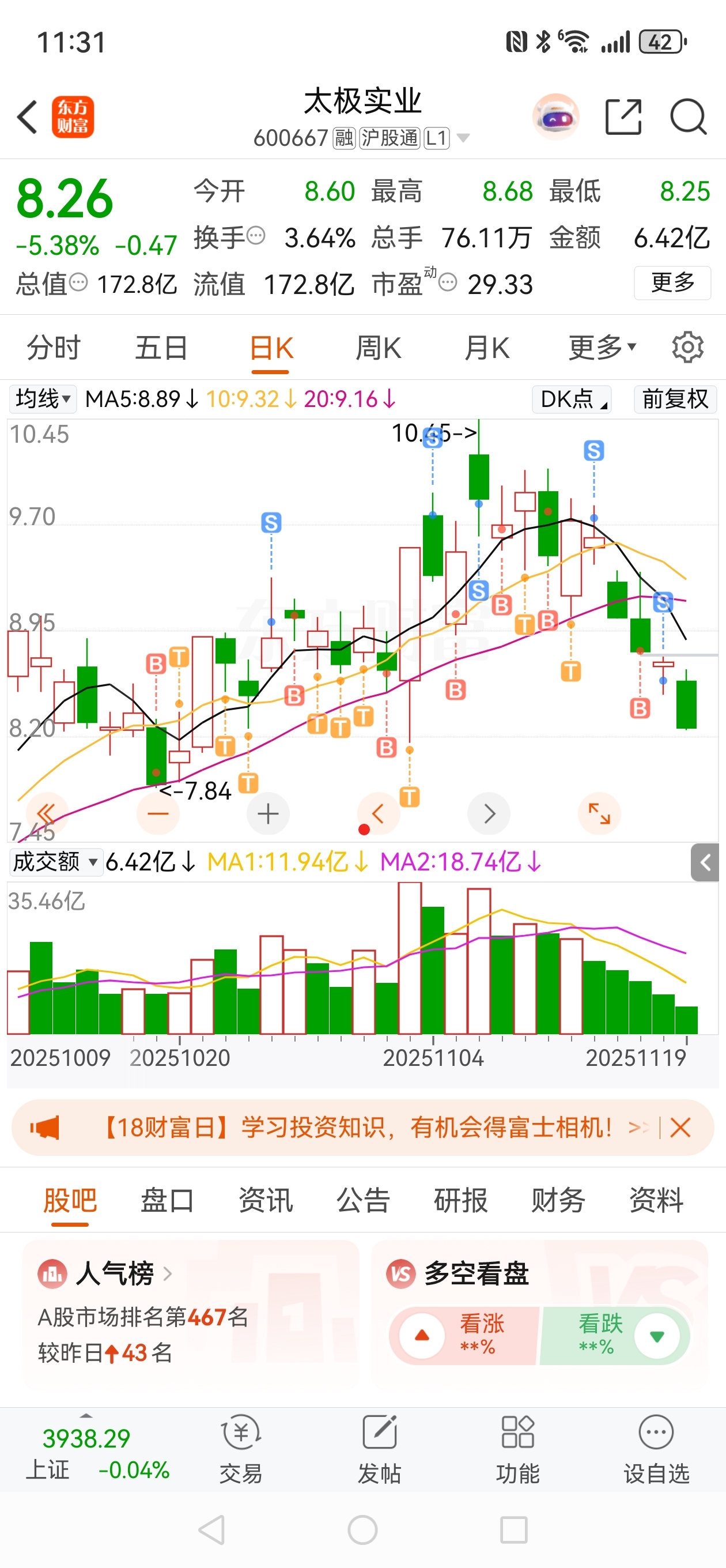Select the 月K chart tab
726x1568 pixels.
(486, 348)
